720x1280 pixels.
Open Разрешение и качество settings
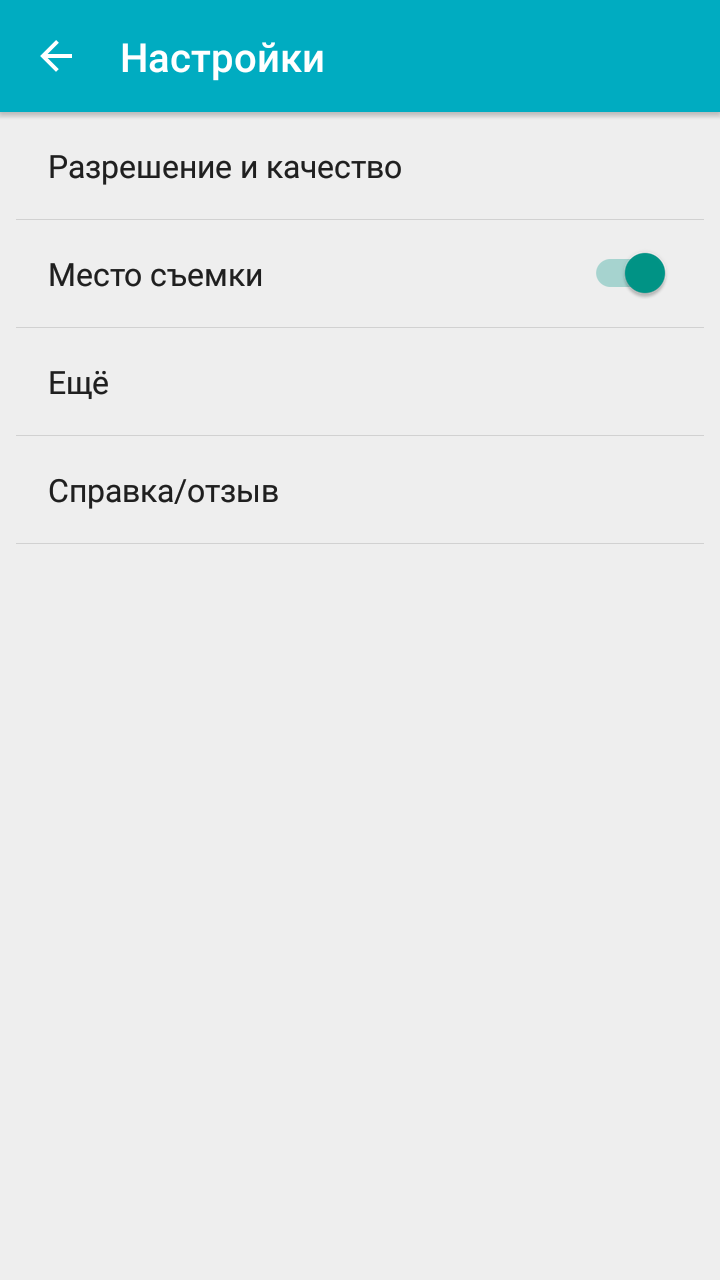[360, 166]
